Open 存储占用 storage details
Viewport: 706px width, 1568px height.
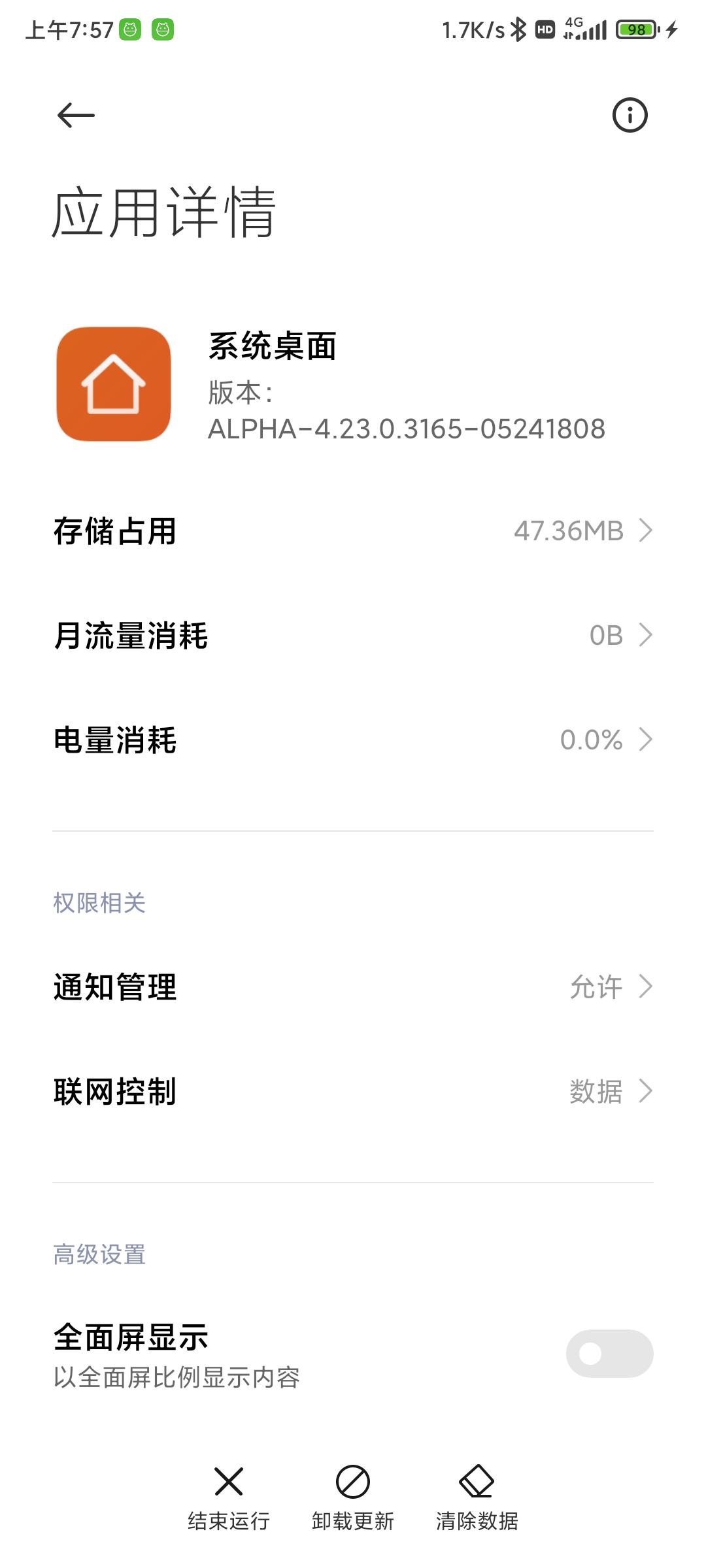353,531
